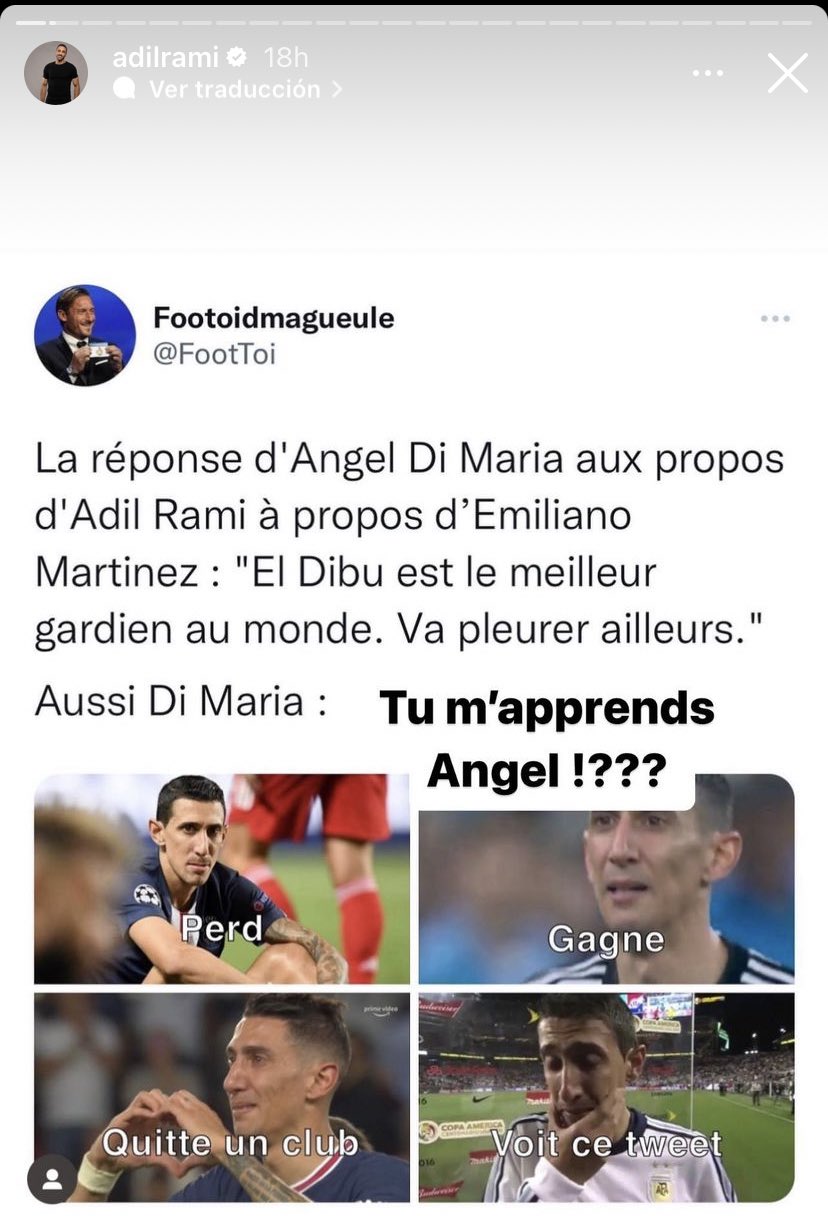Open the story options menu
Viewport: 828px width, 1216px height.
tap(708, 73)
